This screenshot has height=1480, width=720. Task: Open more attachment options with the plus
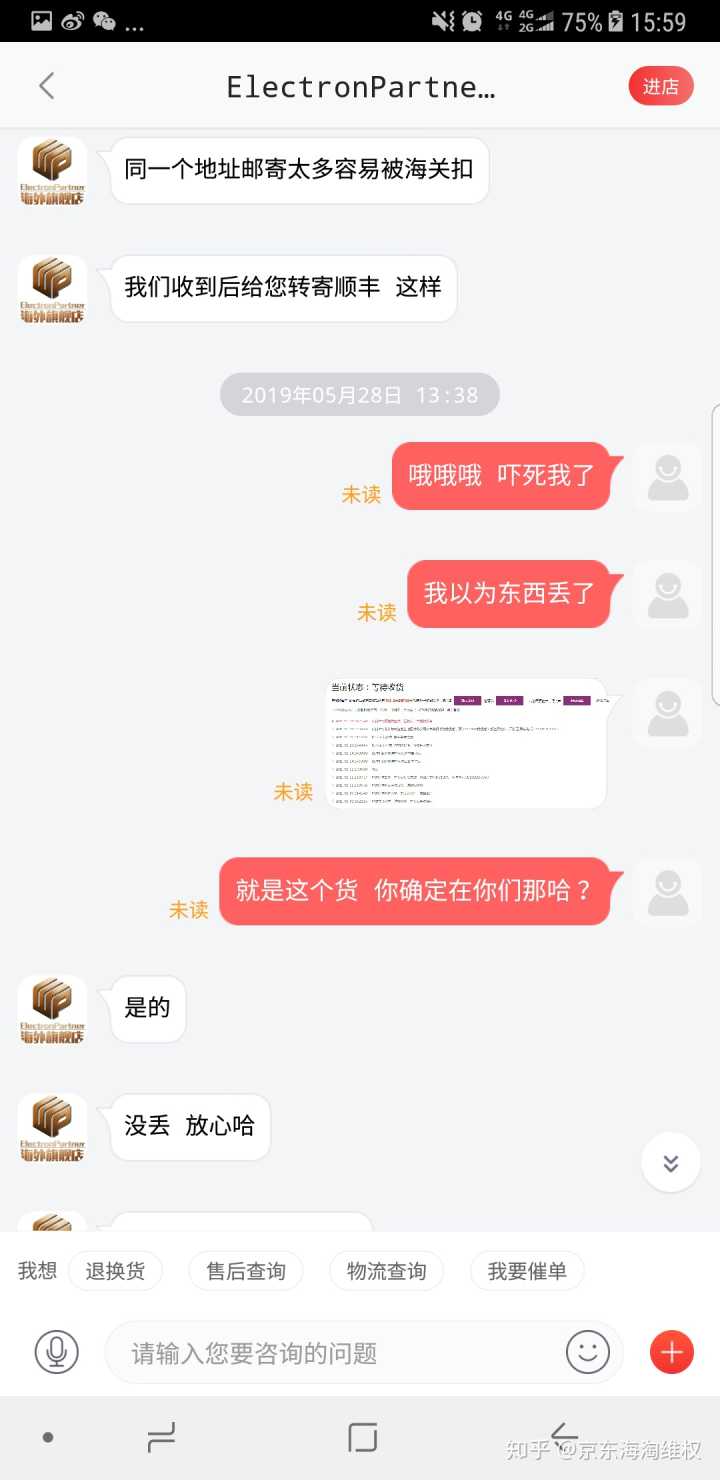[672, 1353]
